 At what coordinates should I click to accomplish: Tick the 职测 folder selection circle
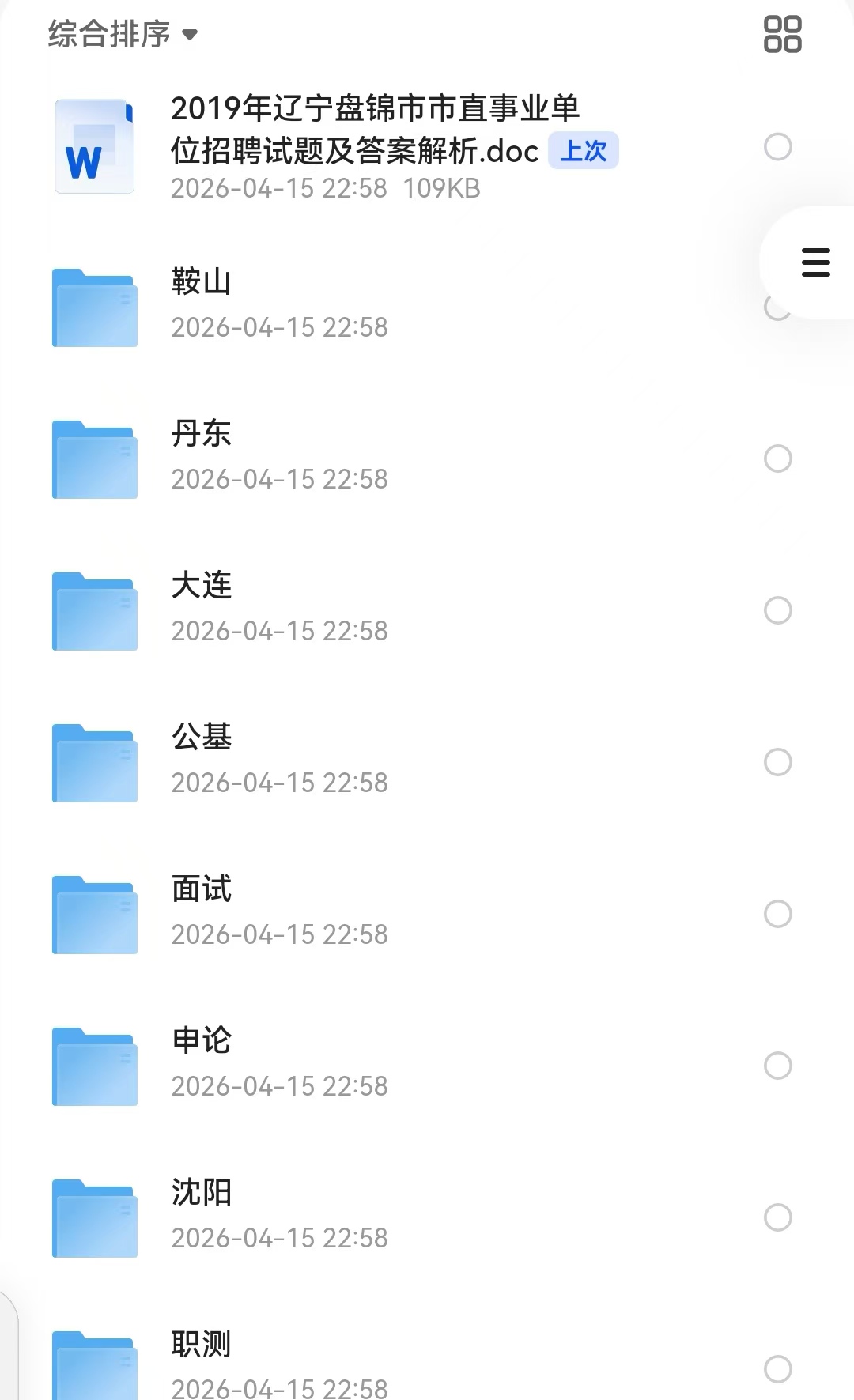(778, 1369)
